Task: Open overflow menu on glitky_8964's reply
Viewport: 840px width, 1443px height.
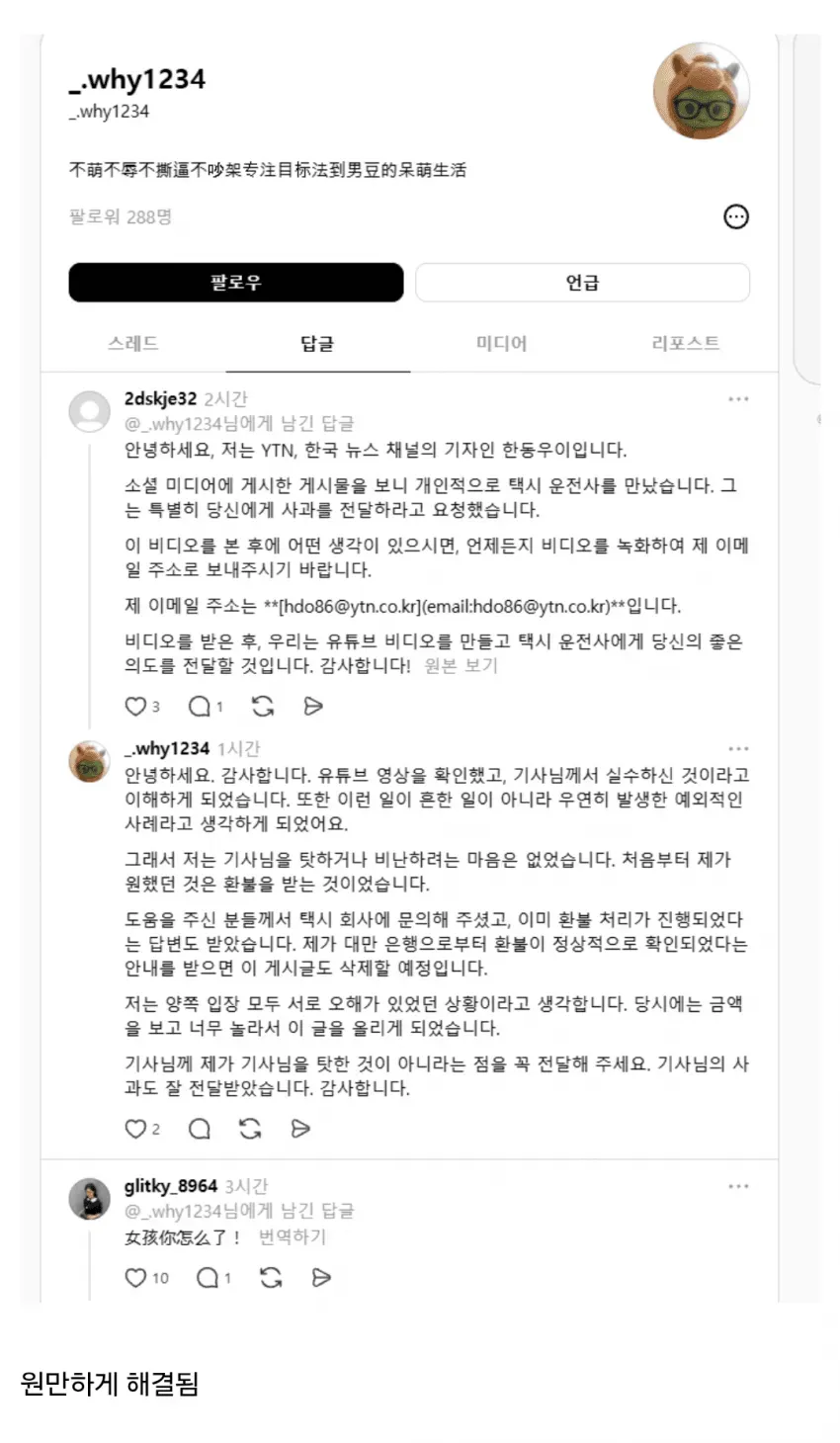Action: tap(738, 1186)
